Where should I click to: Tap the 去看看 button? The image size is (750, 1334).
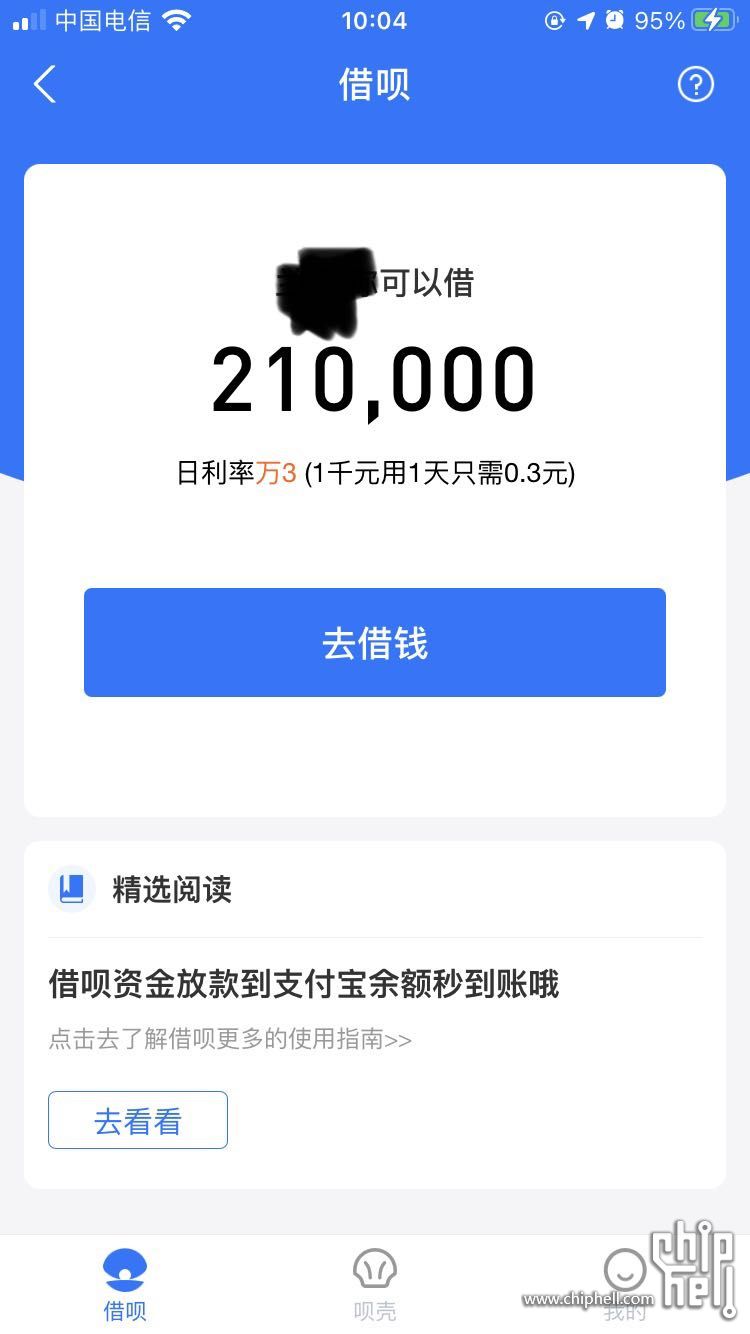(x=138, y=1120)
